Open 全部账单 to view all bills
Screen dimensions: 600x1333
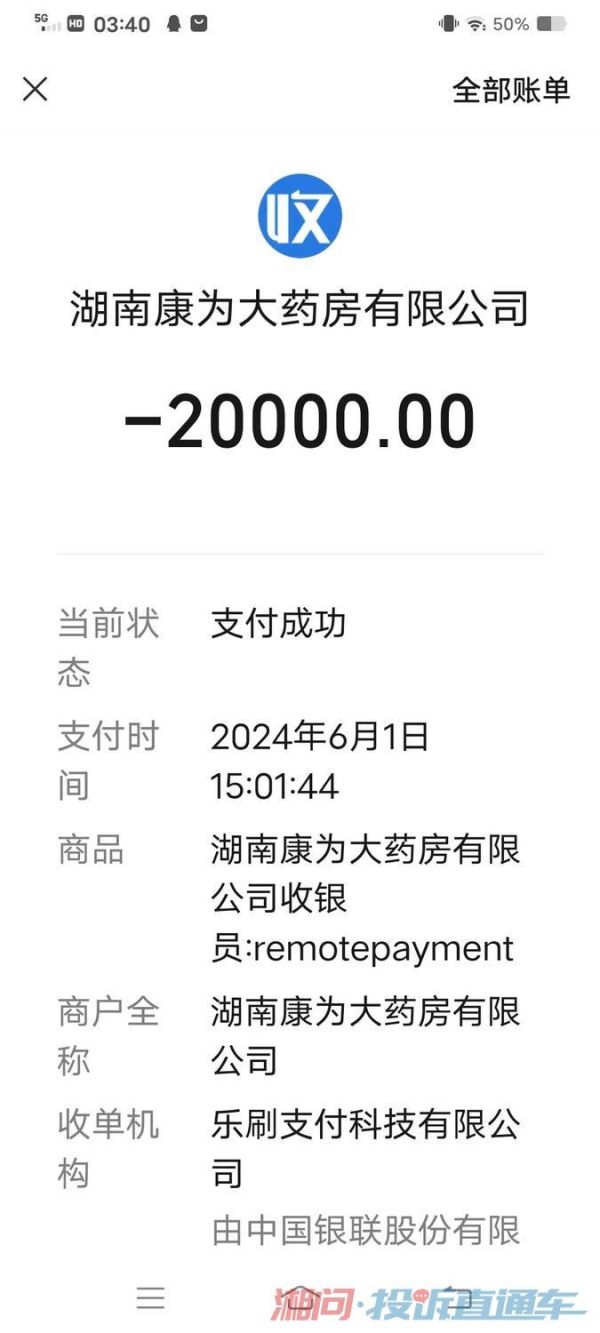[x=511, y=90]
